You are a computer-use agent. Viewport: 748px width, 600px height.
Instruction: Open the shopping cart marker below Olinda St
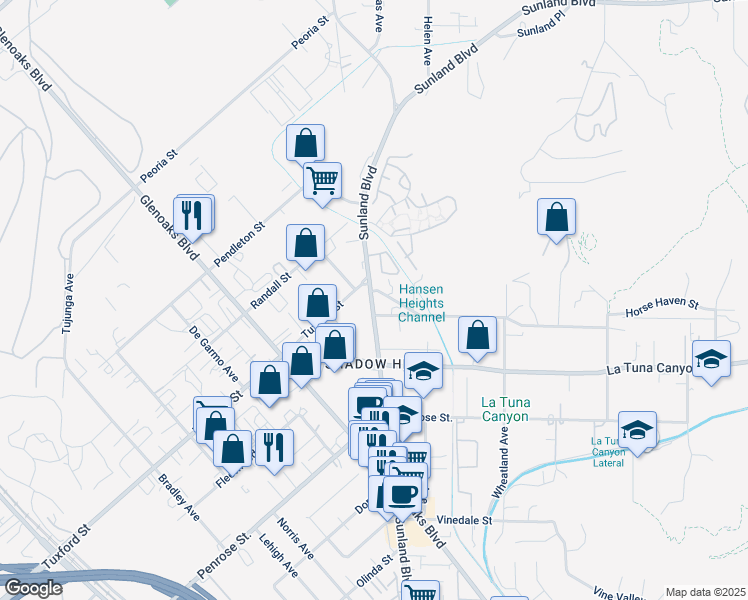pos(420,591)
